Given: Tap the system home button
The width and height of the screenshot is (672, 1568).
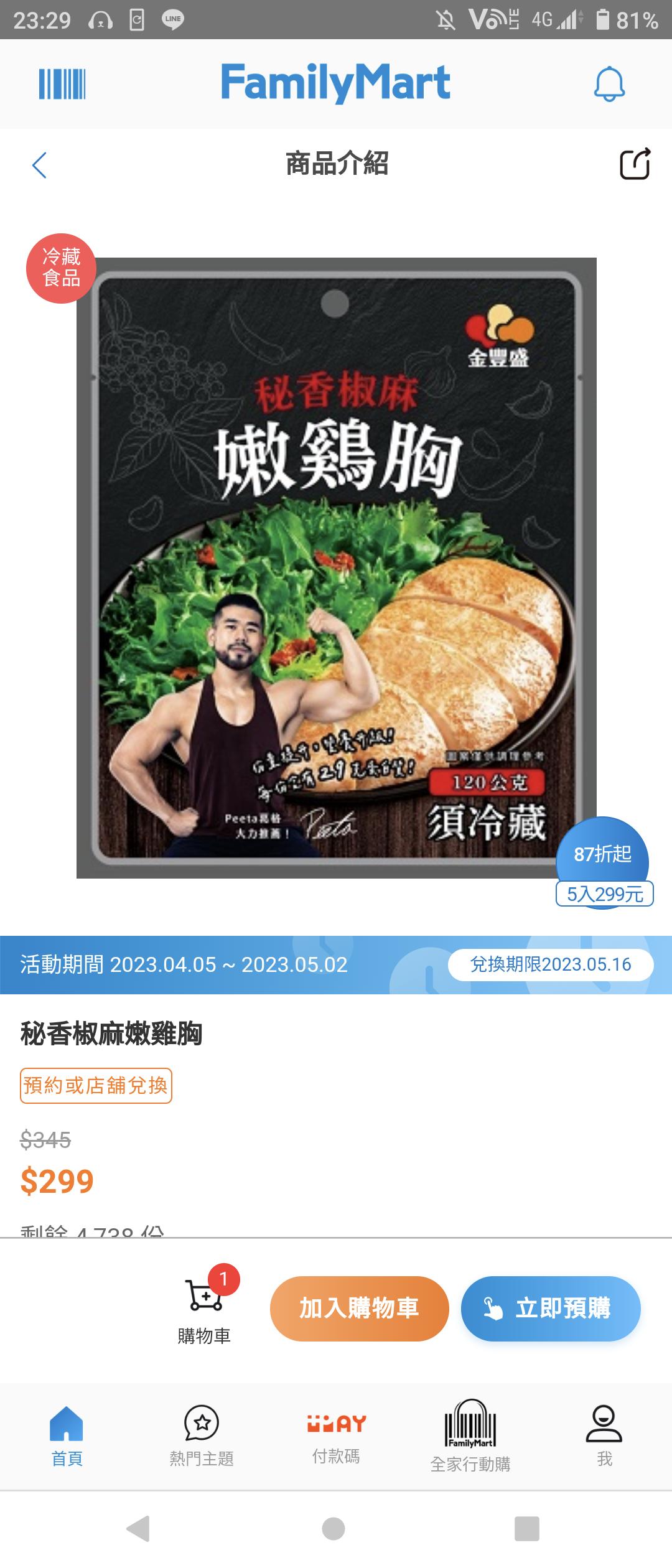Looking at the screenshot, I should point(334,1529).
